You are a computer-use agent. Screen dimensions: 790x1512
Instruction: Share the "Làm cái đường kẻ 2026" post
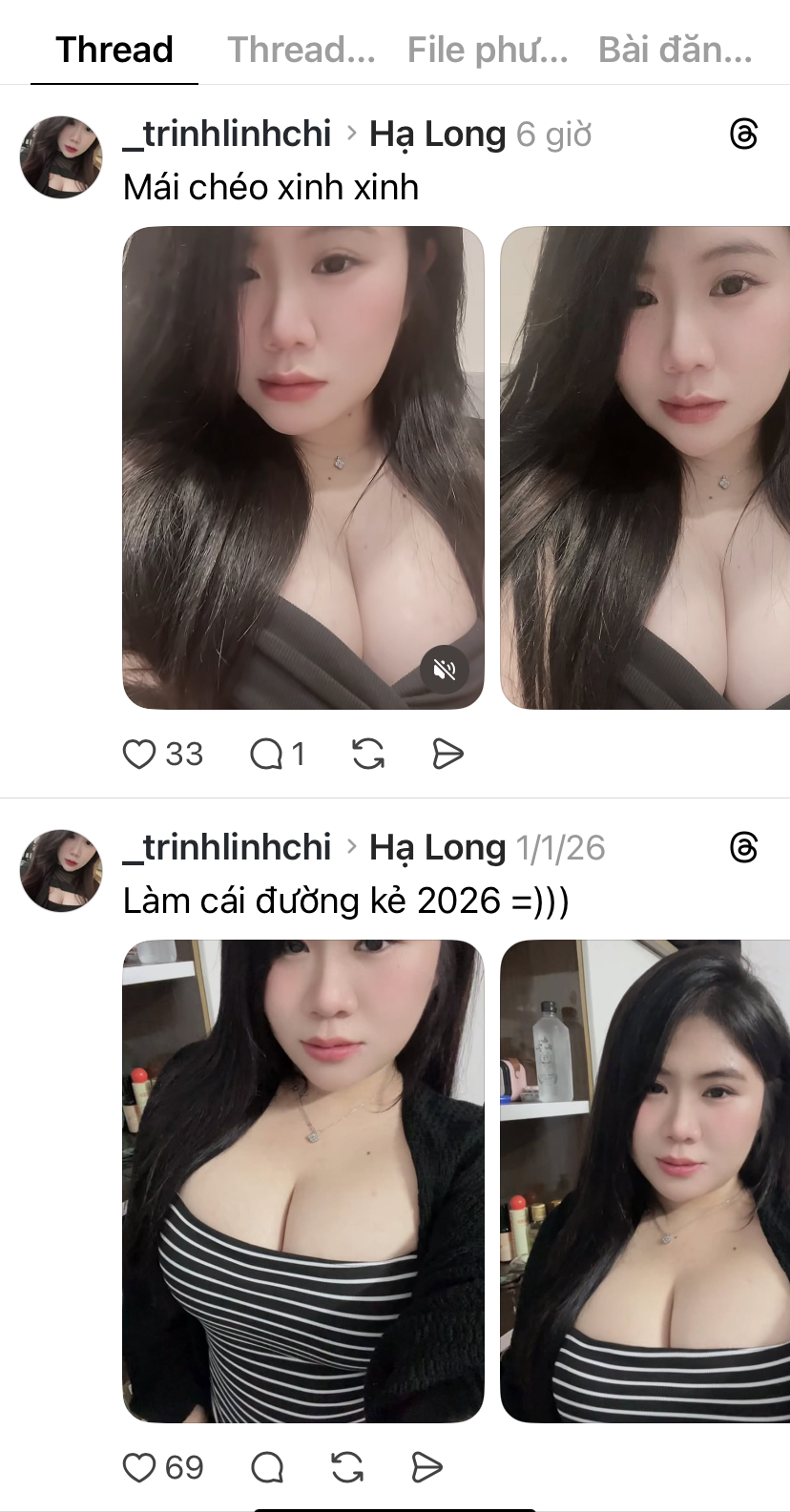pyautogui.click(x=426, y=1467)
